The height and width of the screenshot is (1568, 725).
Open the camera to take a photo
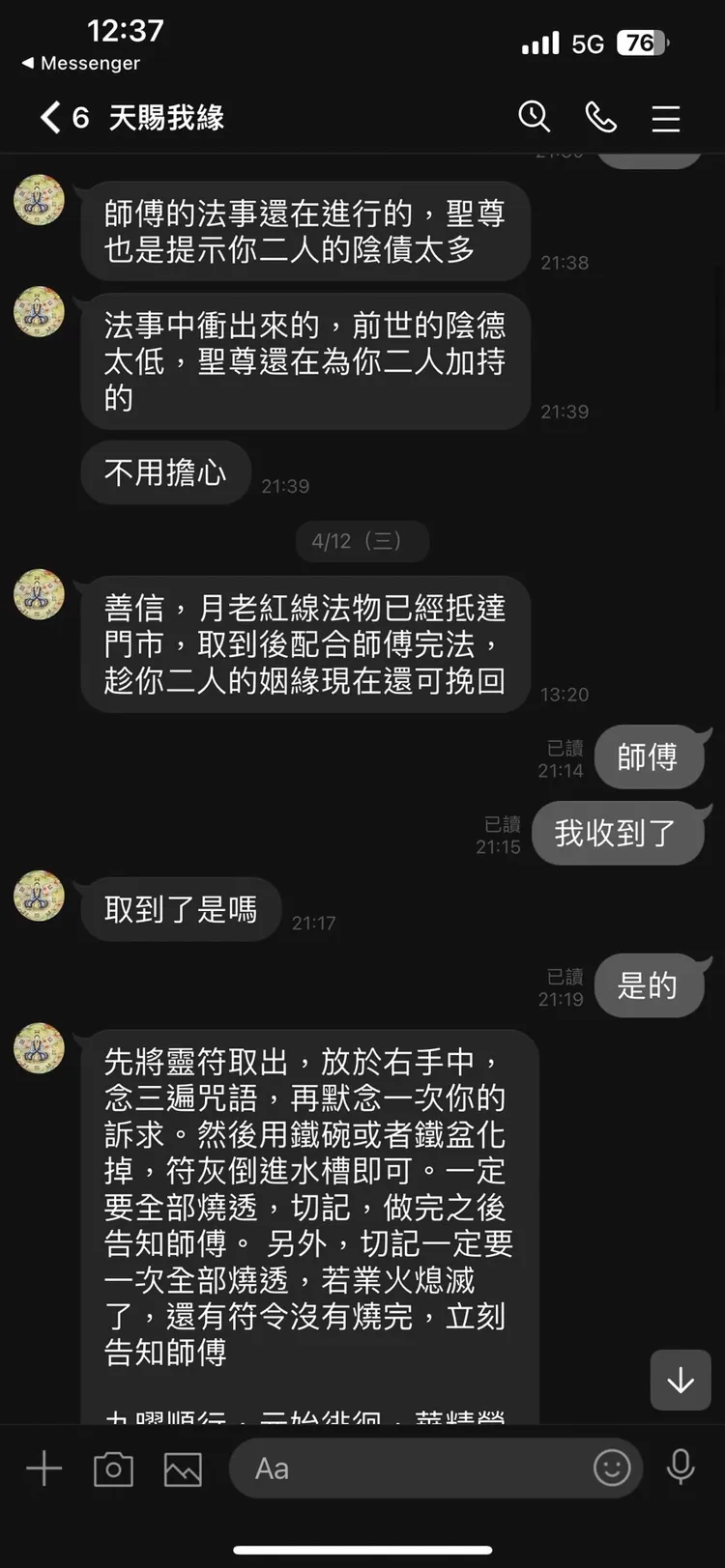coord(112,1468)
